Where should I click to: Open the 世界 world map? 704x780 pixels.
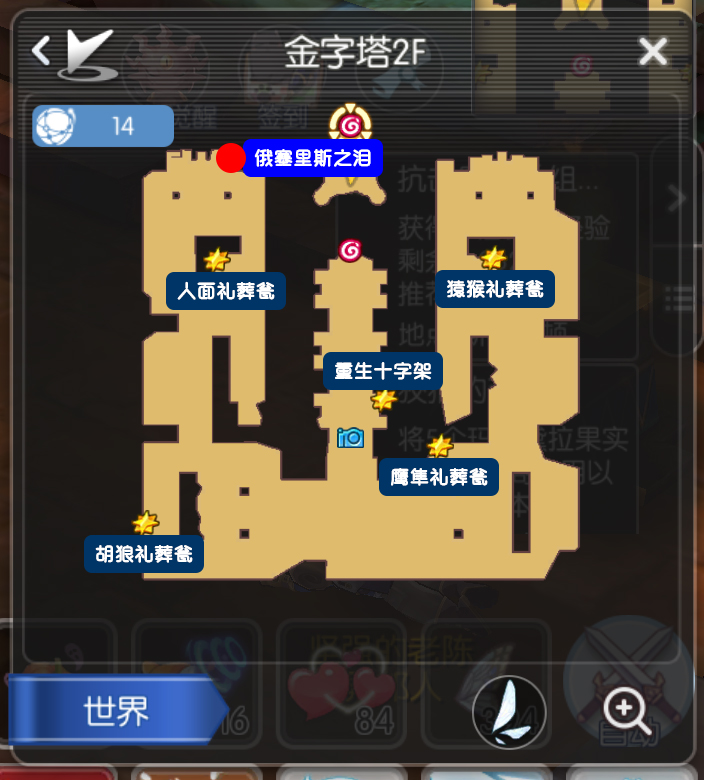[x=116, y=711]
